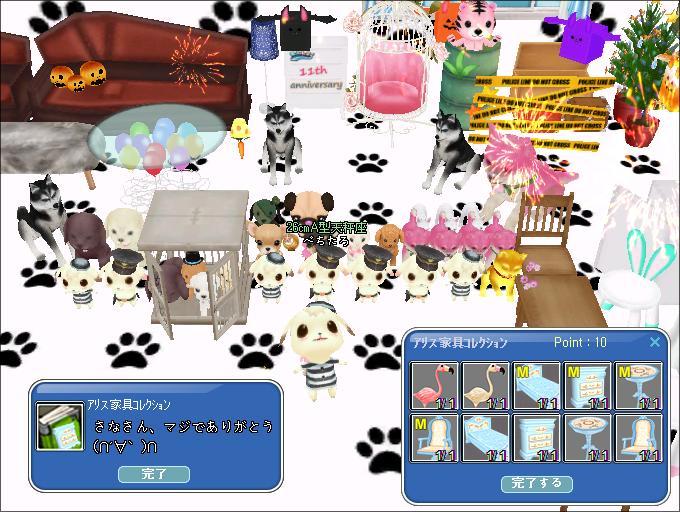This screenshot has width=680, height=512.
Task: Choose the M-marked blue bed item
Action: point(536,385)
